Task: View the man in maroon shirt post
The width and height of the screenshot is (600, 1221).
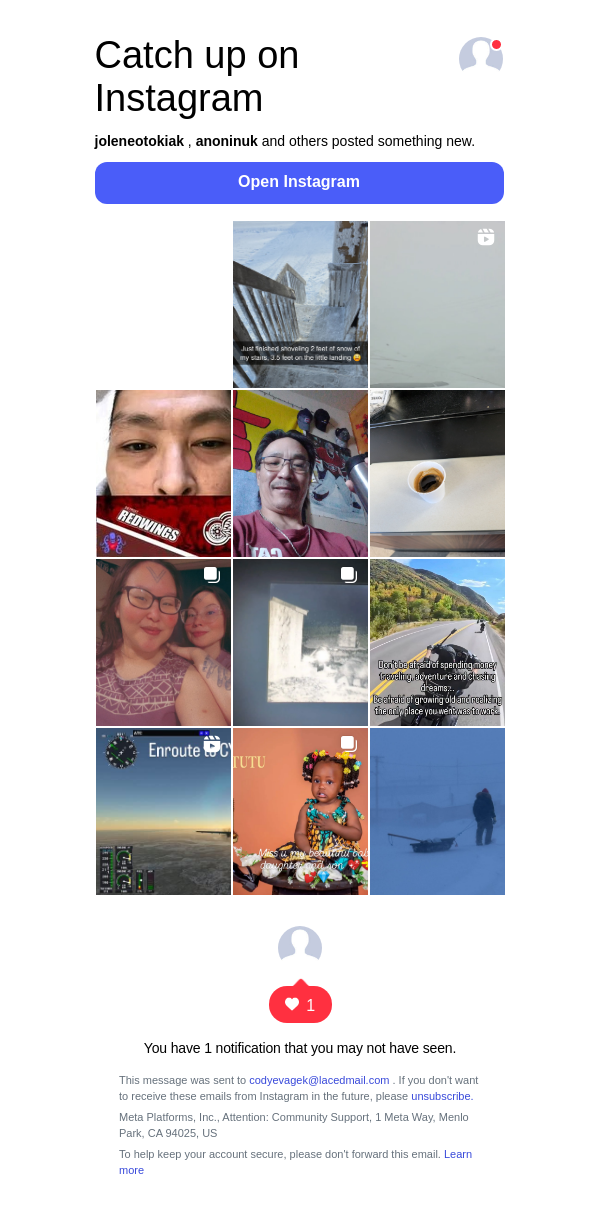Action: (x=300, y=473)
